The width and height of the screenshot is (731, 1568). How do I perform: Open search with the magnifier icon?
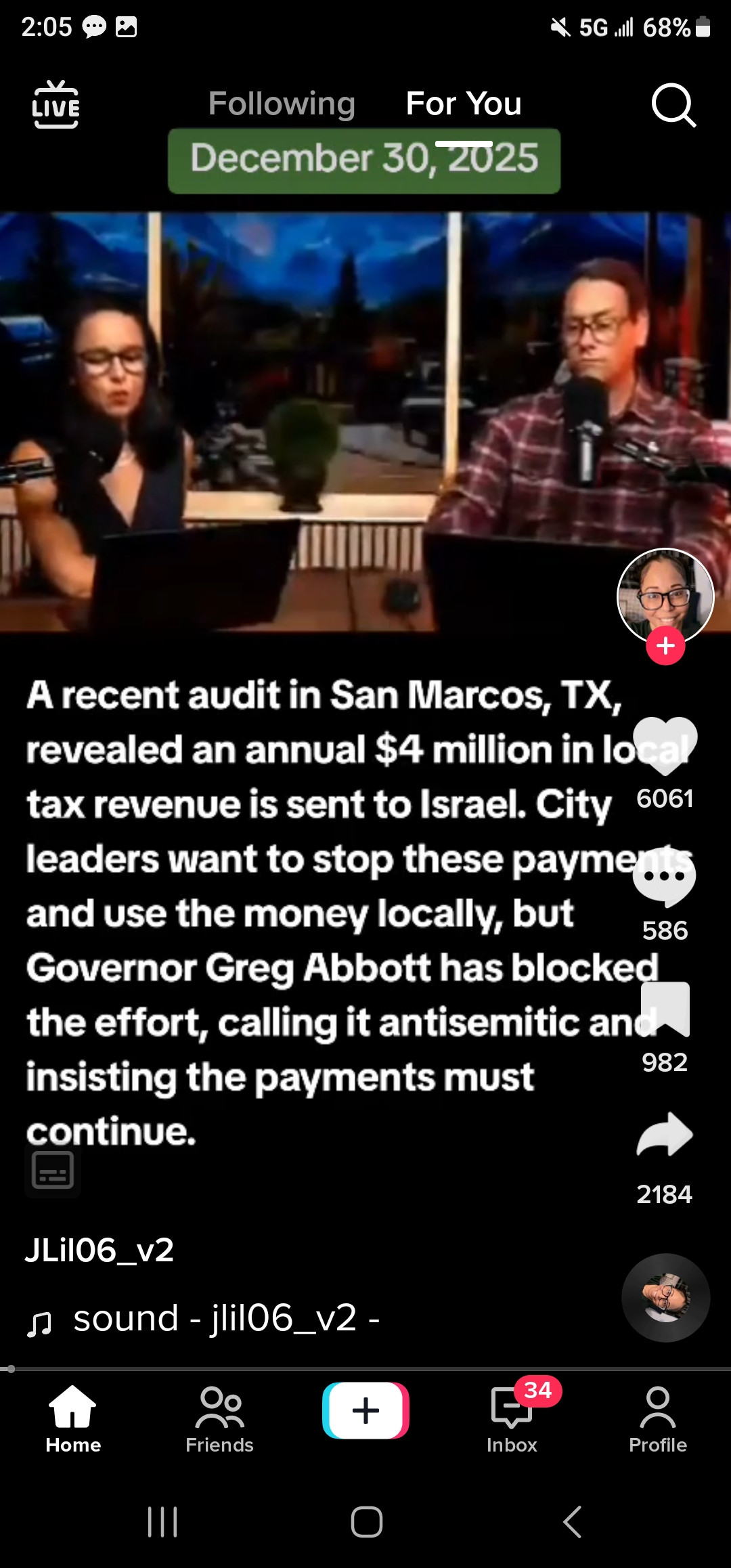click(x=673, y=105)
